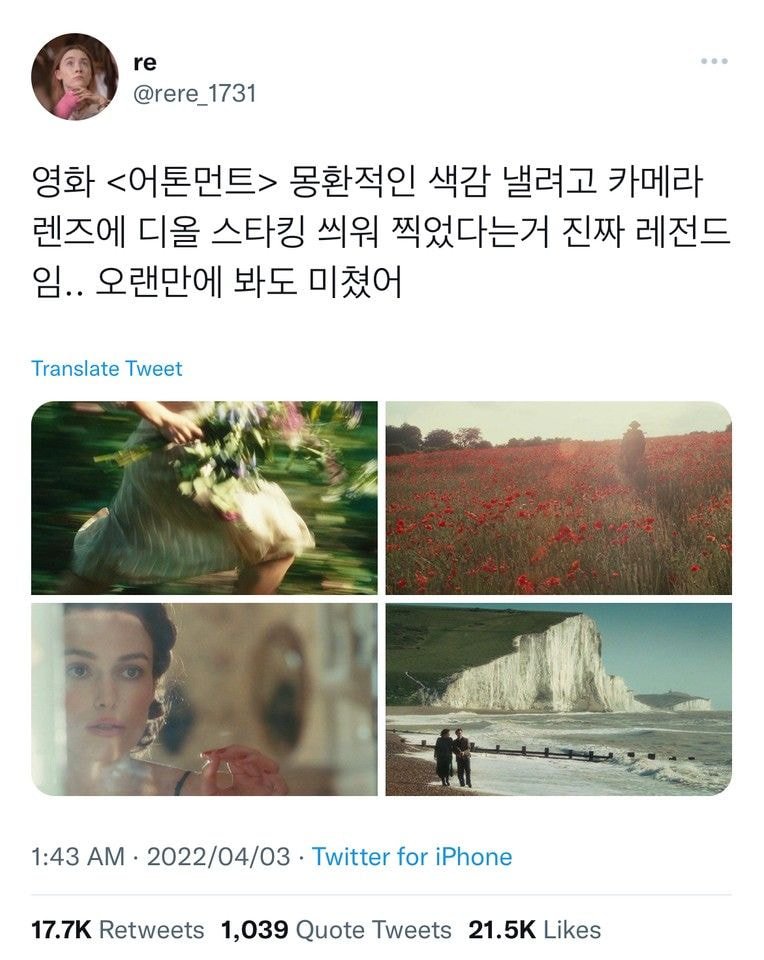Open the photo of the woman at the mirror
Screen dimensions: 764x960
click(205, 699)
